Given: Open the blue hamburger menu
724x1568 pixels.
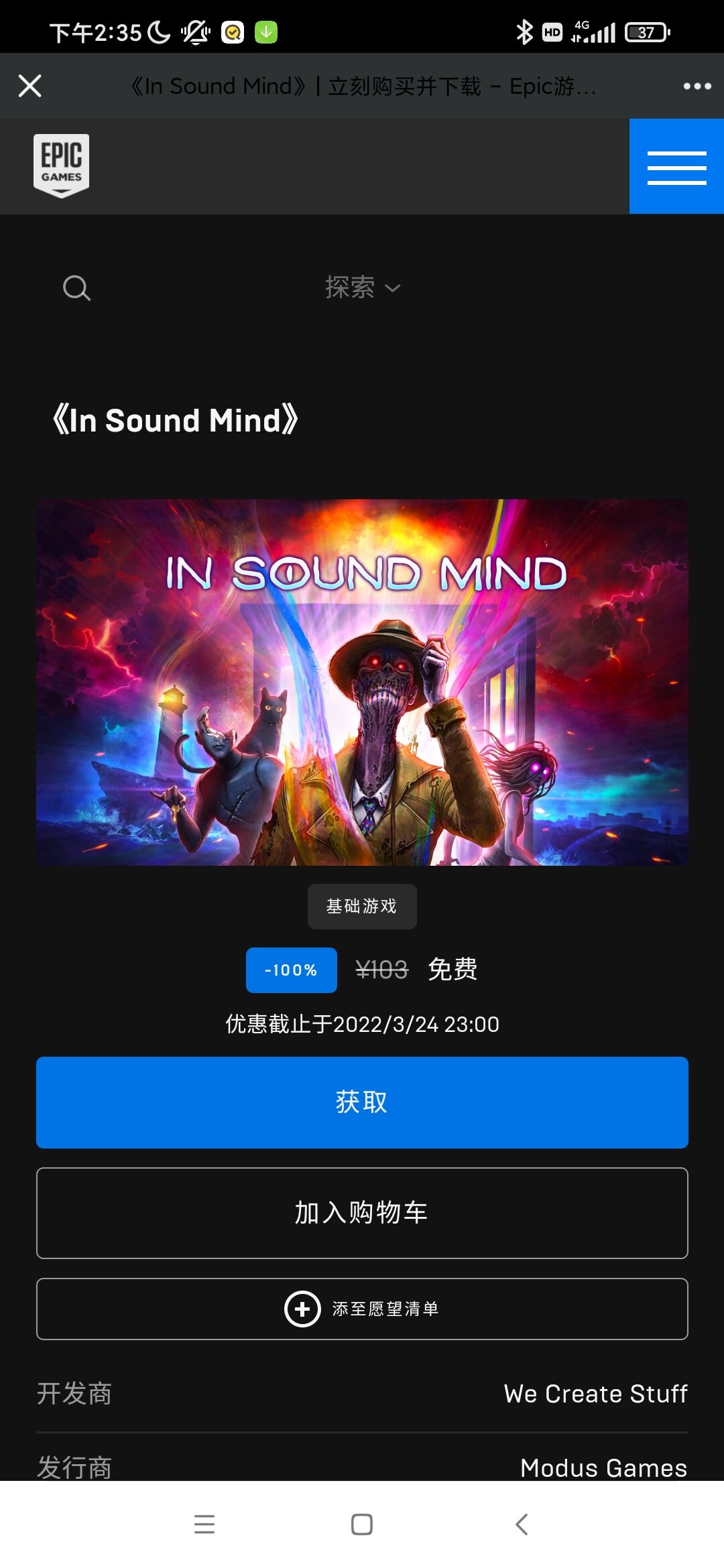Looking at the screenshot, I should pyautogui.click(x=676, y=166).
